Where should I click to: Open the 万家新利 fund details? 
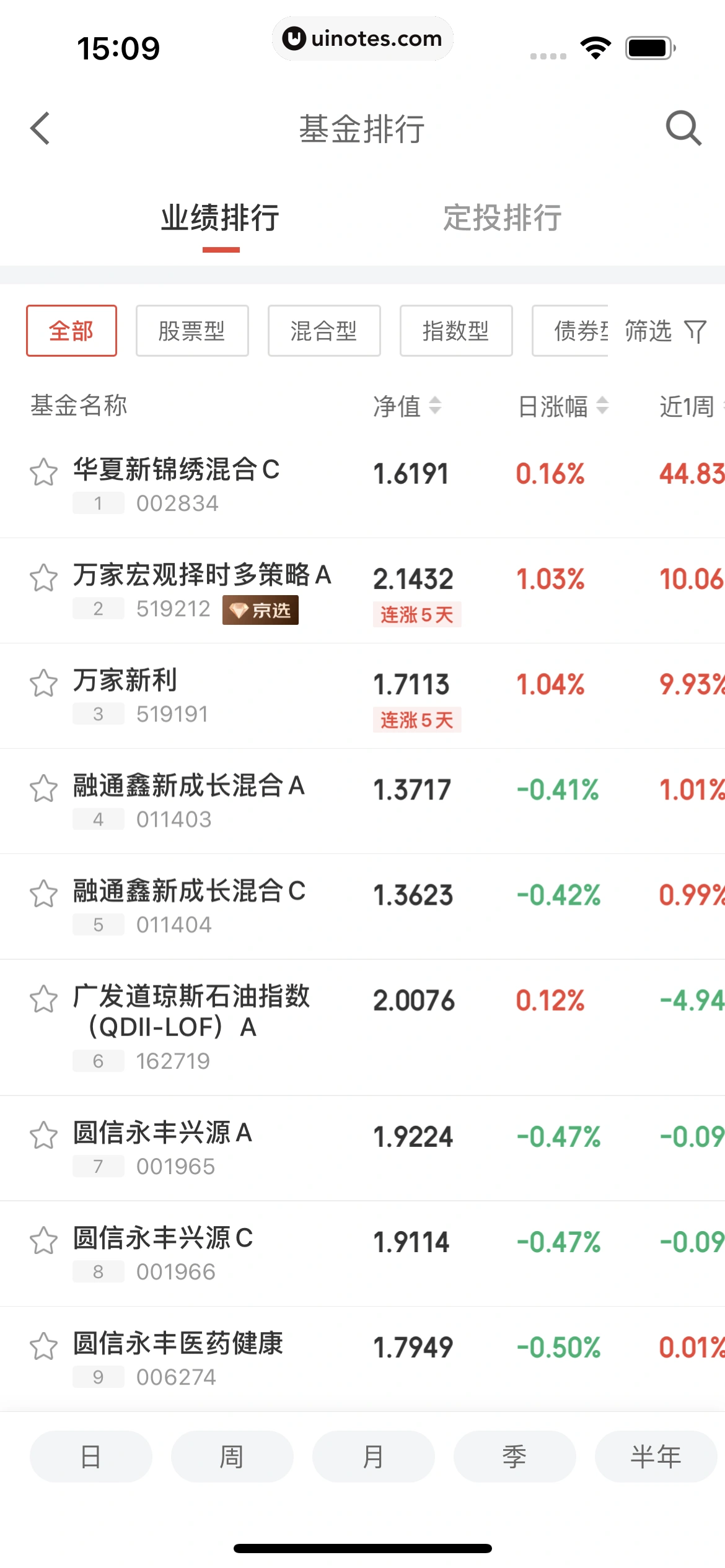125,680
